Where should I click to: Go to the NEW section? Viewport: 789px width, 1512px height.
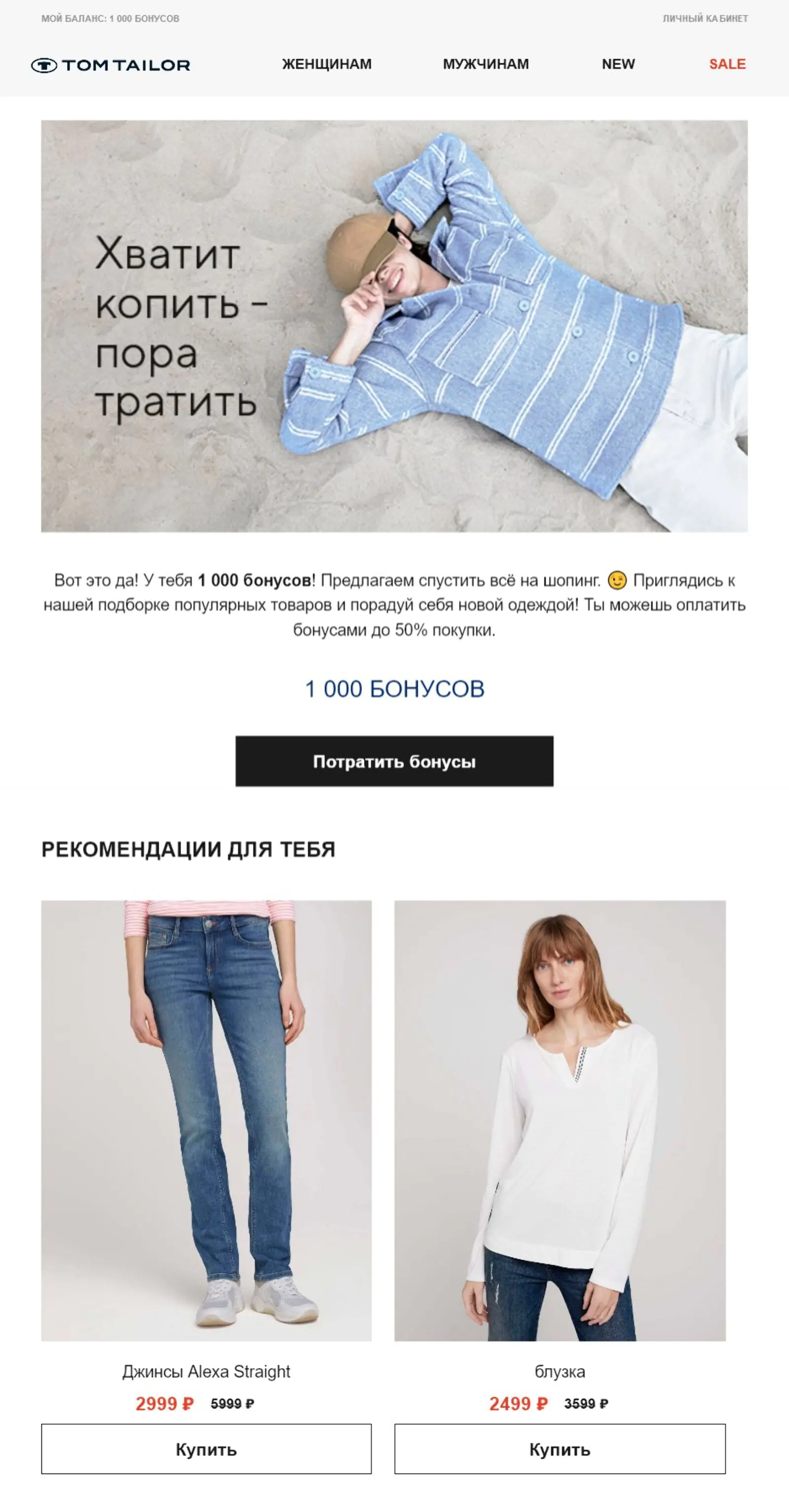[618, 64]
